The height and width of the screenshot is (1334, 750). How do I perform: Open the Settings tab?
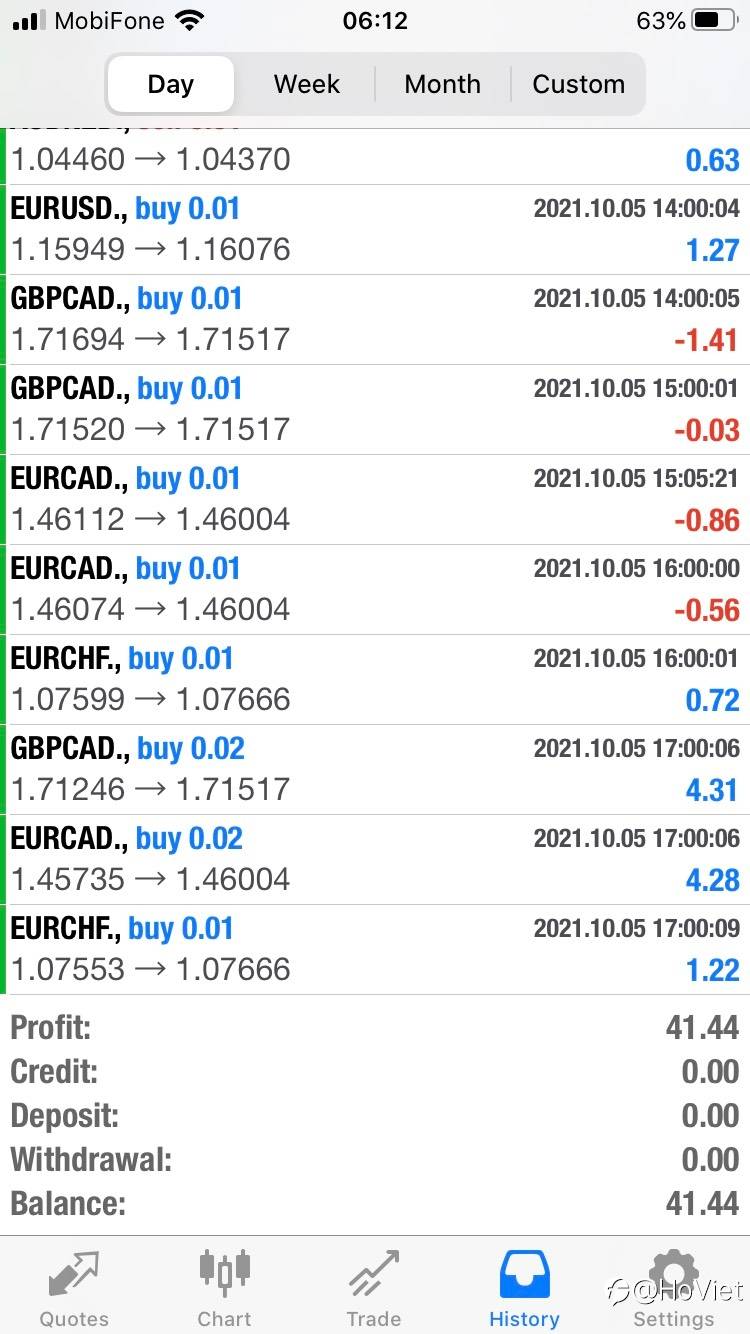click(x=674, y=1288)
